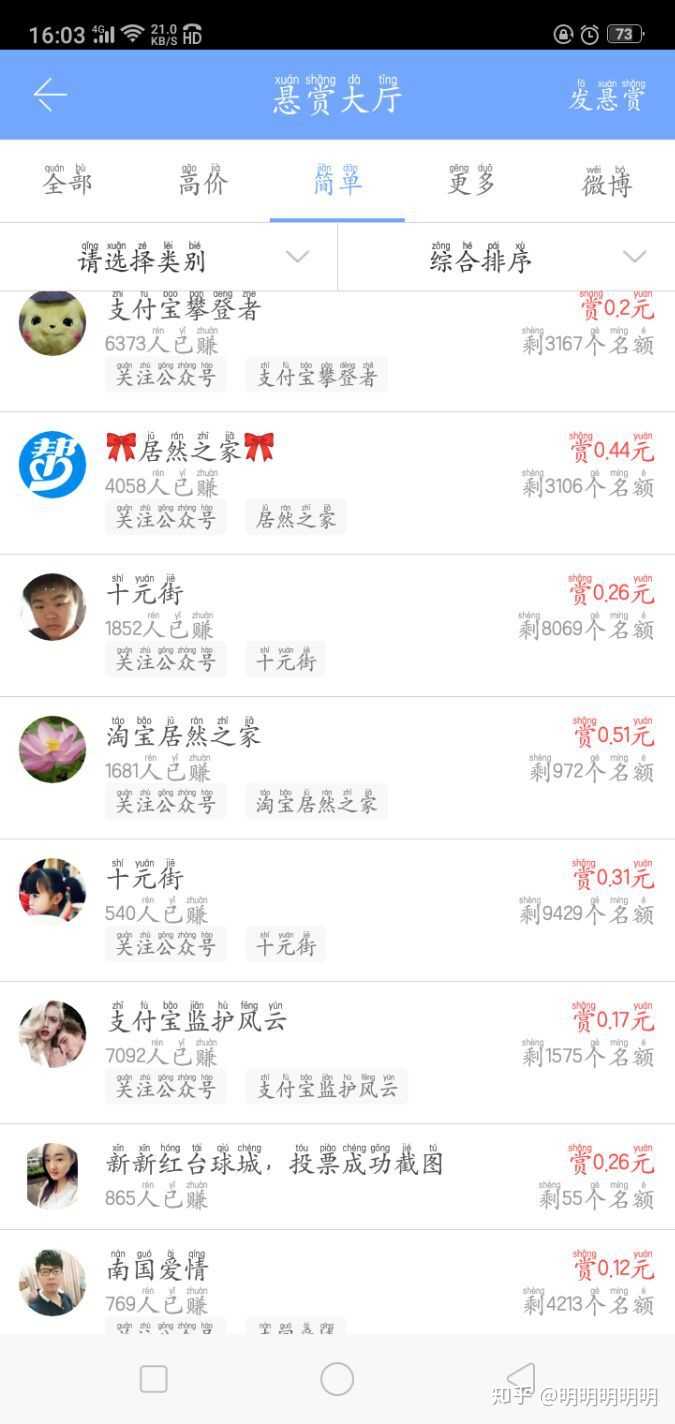This screenshot has height=1424, width=675.
Task: Open the 更多 tab
Action: [x=471, y=182]
